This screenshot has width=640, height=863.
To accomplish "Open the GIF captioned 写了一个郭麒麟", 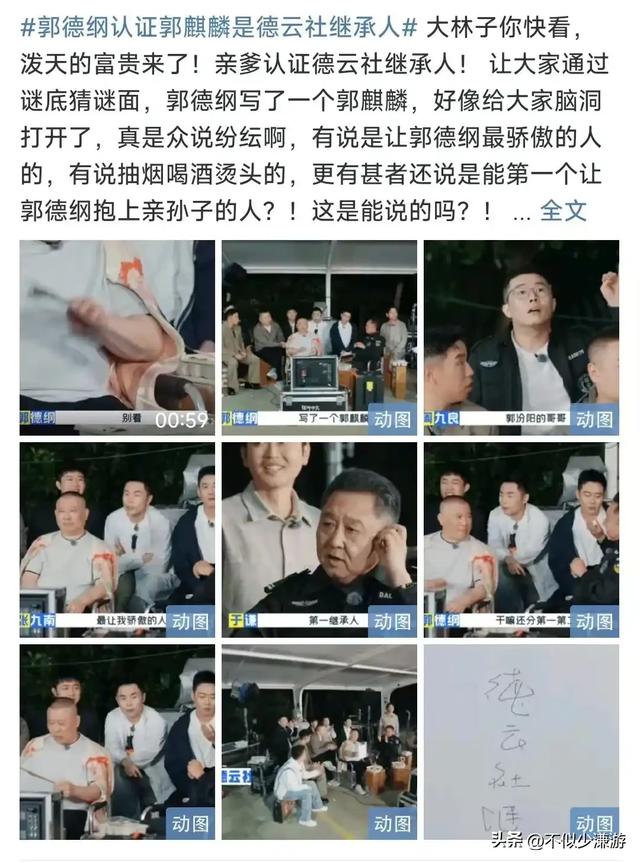I will click(x=319, y=337).
